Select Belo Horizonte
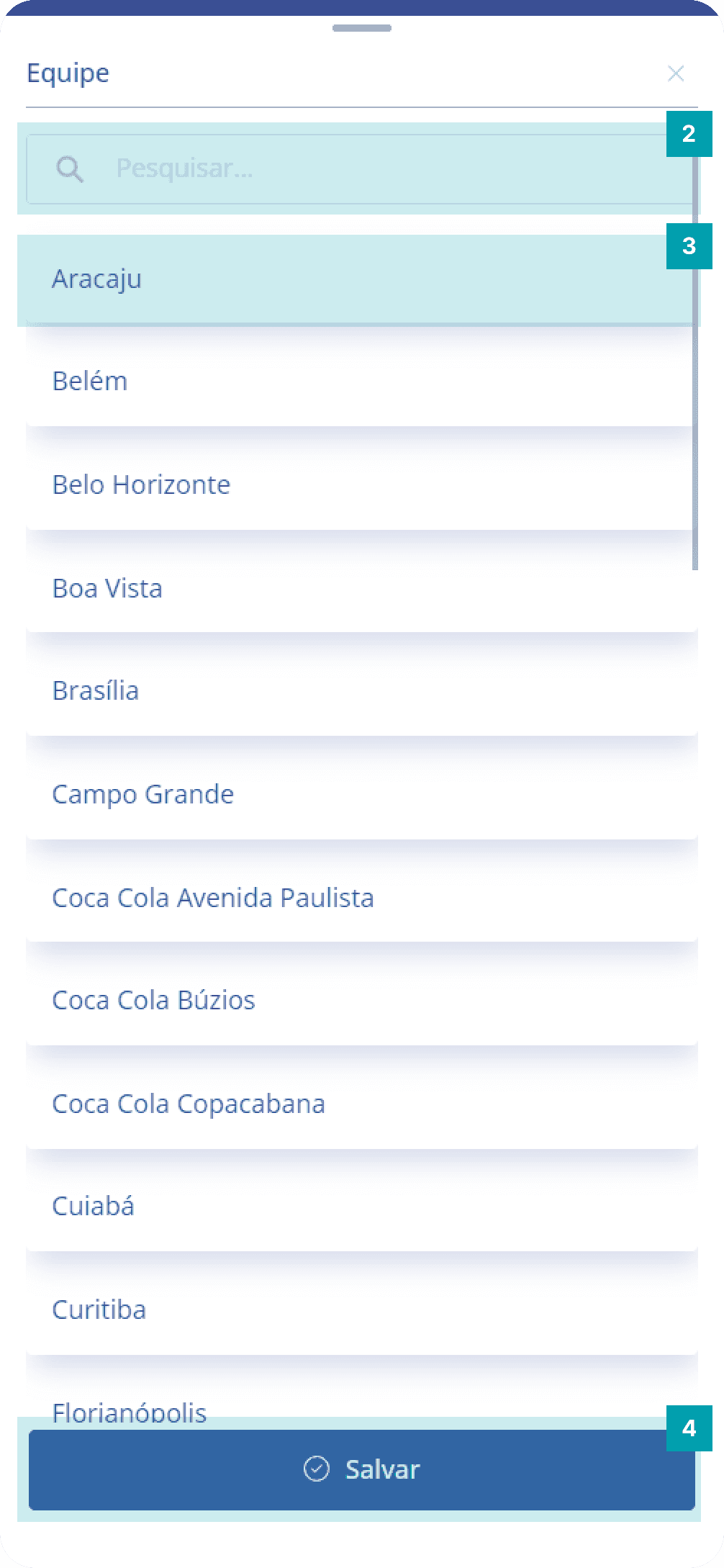Screen dimensions: 724x1568 [x=360, y=485]
